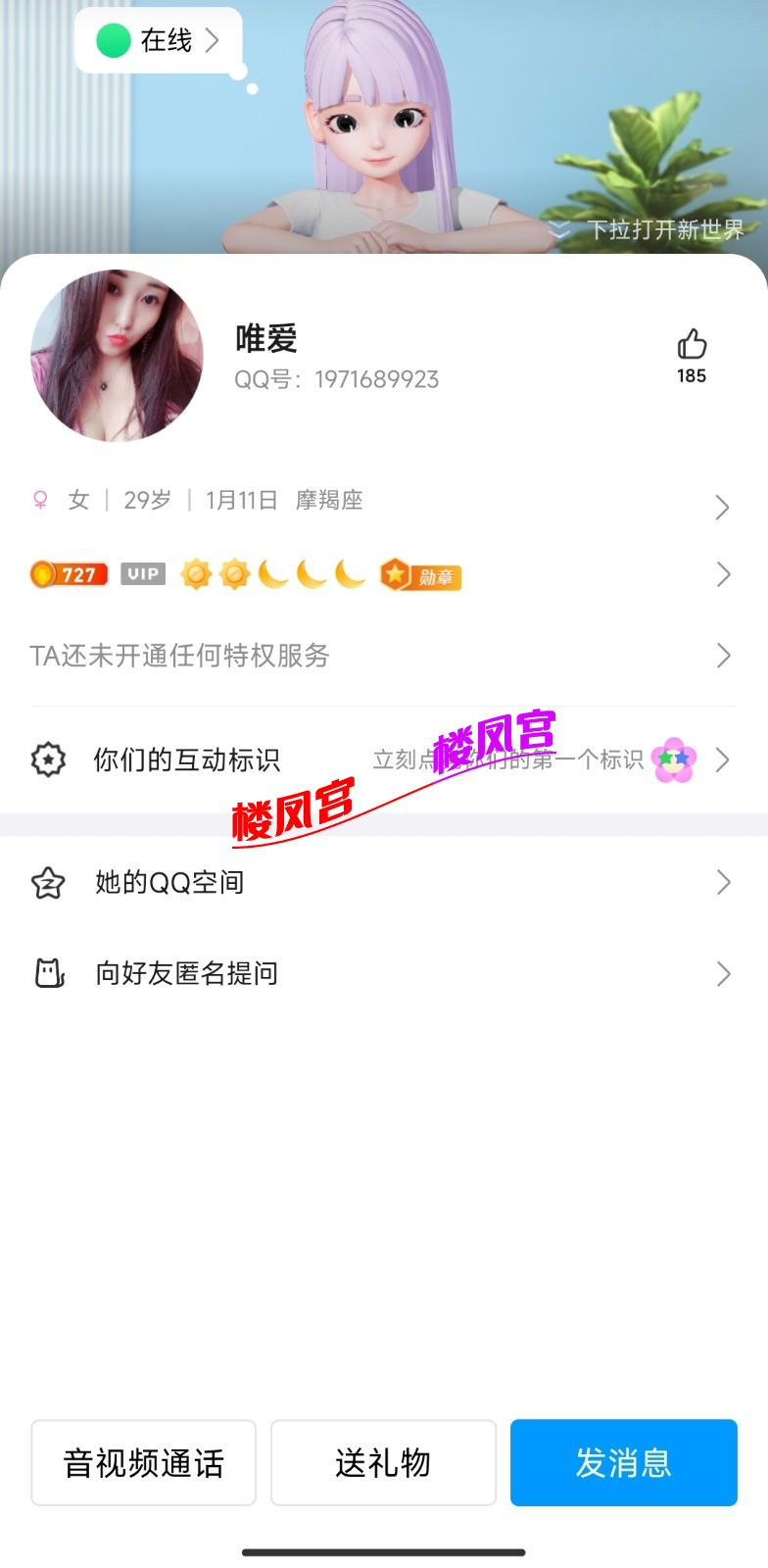Open the level and 勋章 medals row
Screen dimensions: 768x1568
pos(382,574)
